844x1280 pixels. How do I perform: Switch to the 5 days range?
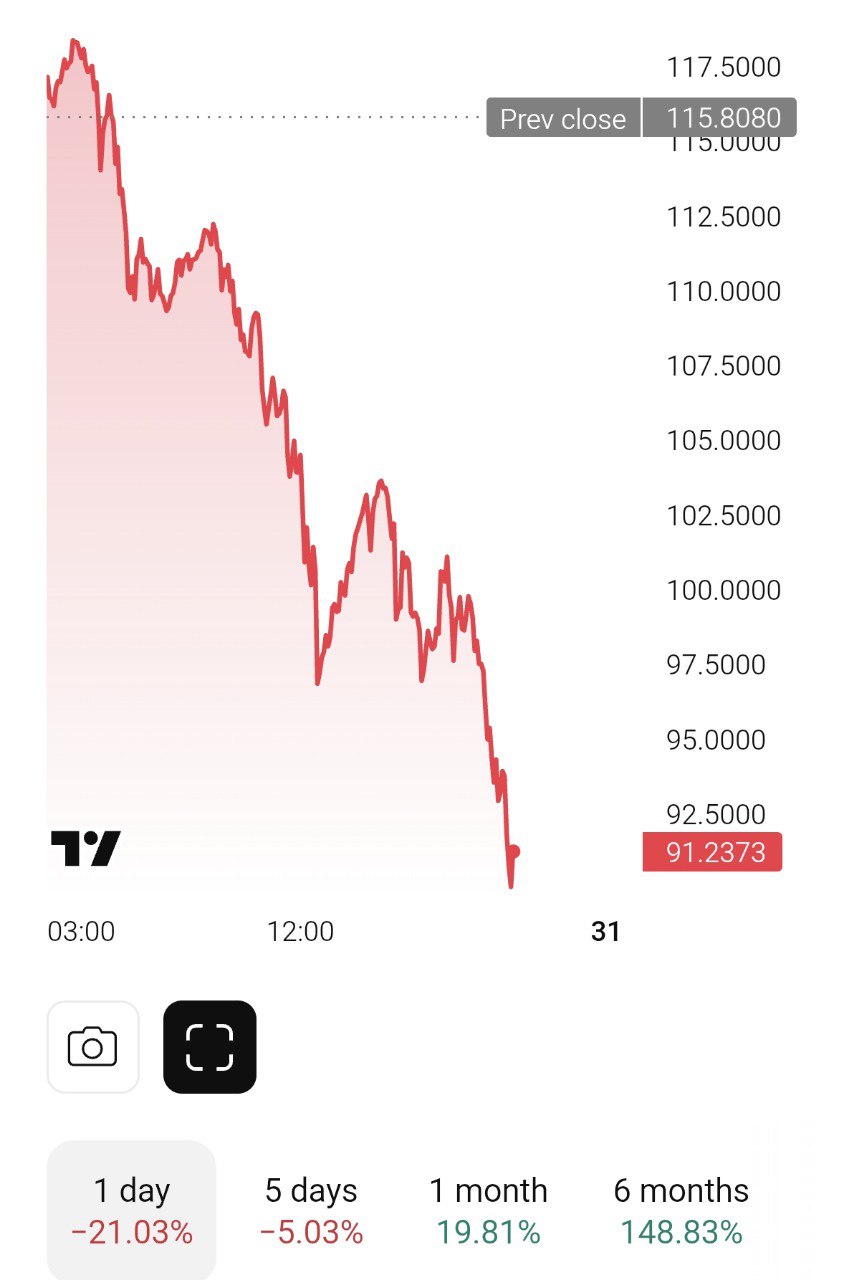(x=311, y=1210)
